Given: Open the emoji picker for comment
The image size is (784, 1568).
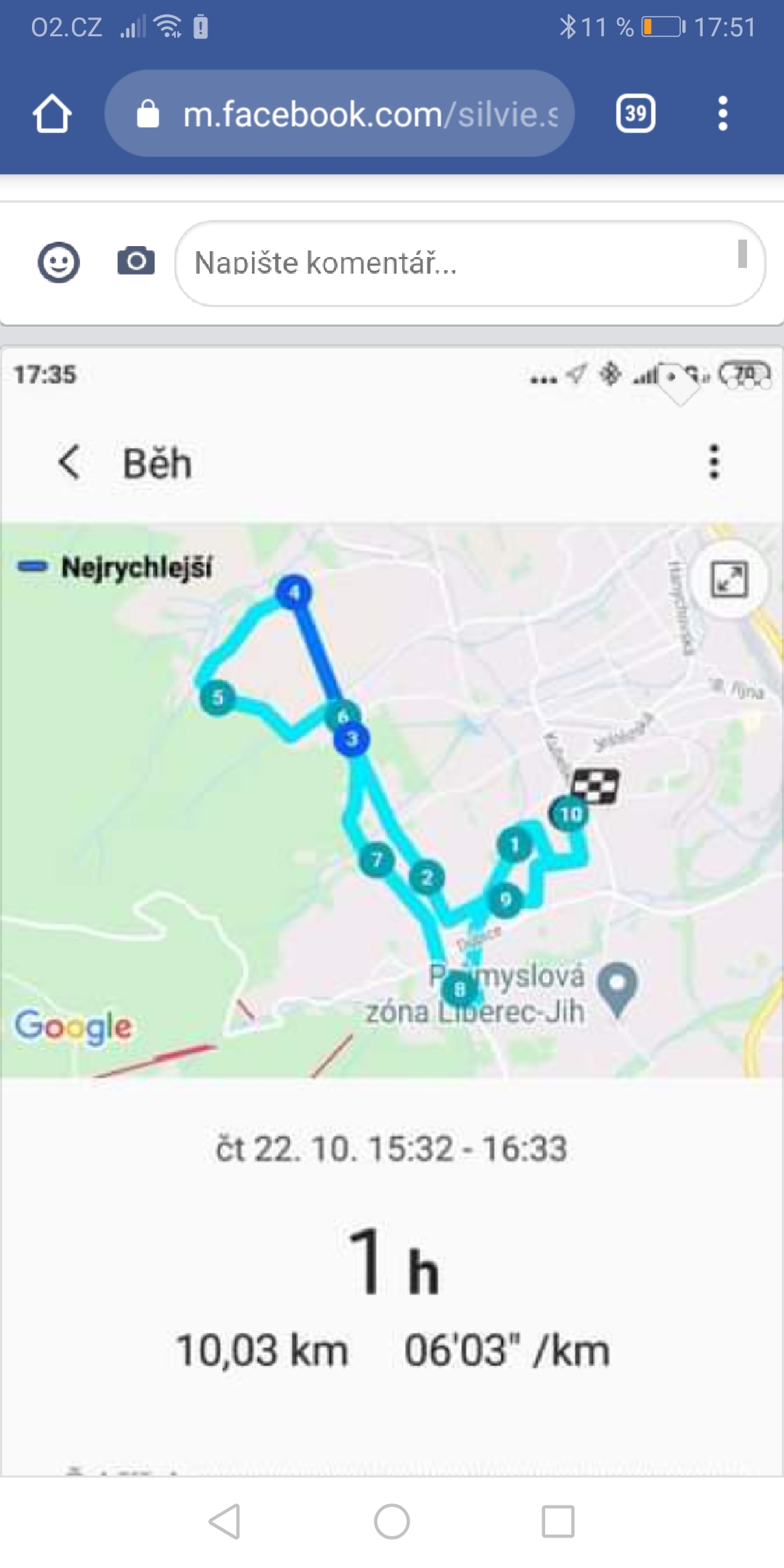Looking at the screenshot, I should (59, 262).
